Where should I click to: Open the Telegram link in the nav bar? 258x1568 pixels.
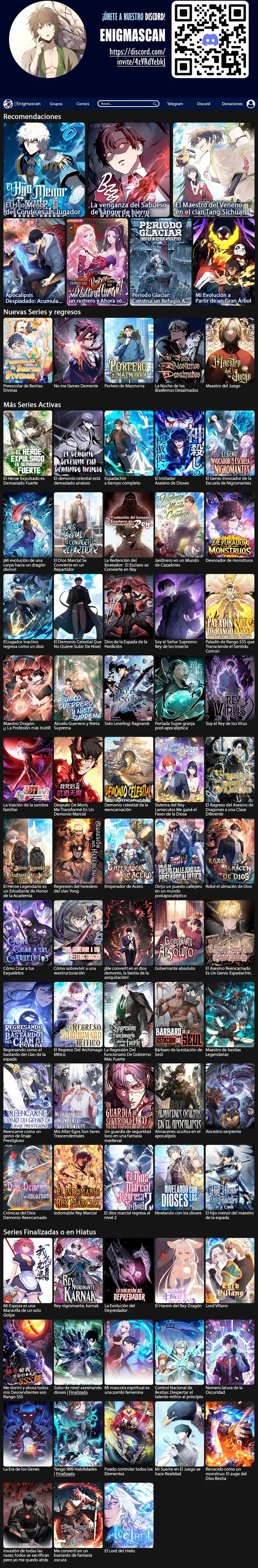[175, 103]
